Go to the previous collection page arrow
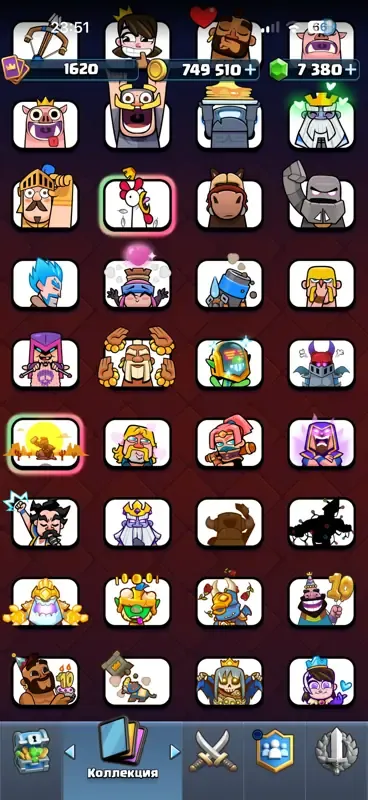368x800 pixels. (x=70, y=751)
